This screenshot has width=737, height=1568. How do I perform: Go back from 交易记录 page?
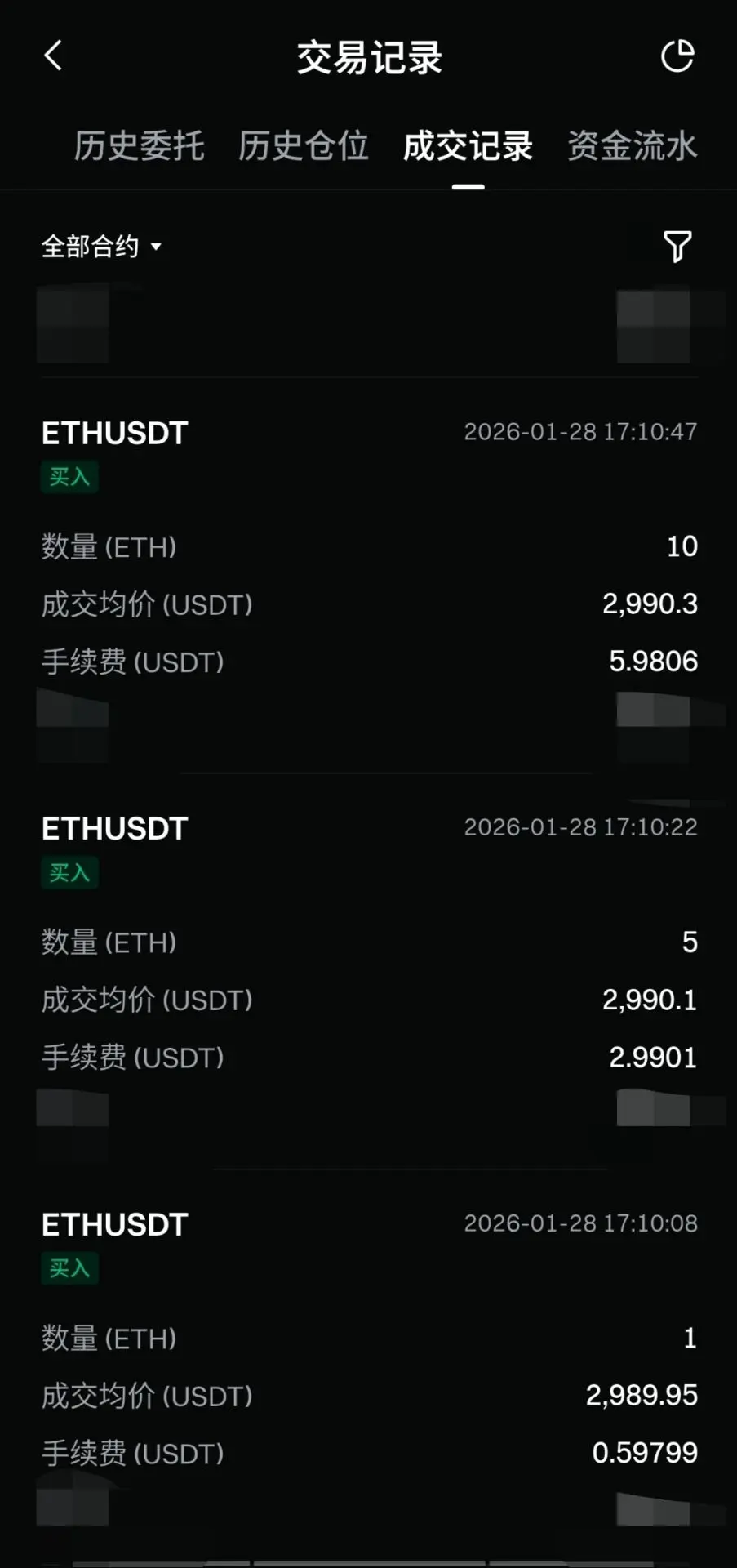tap(53, 56)
